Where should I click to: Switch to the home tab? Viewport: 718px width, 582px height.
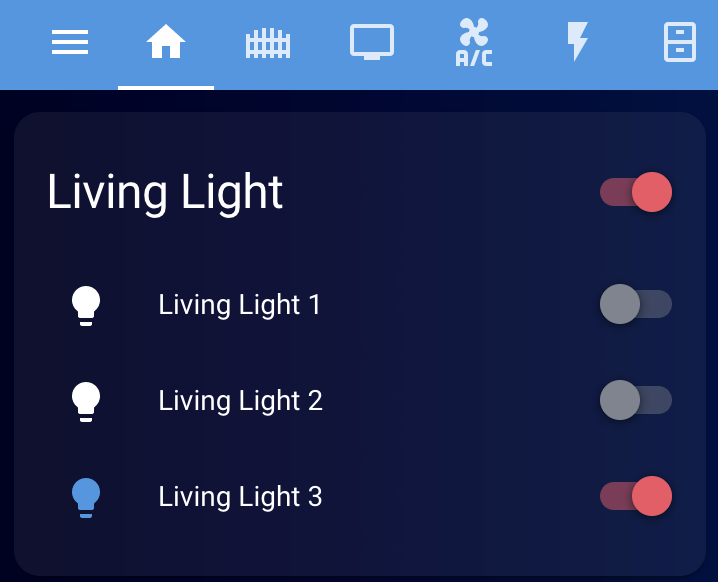click(166, 43)
